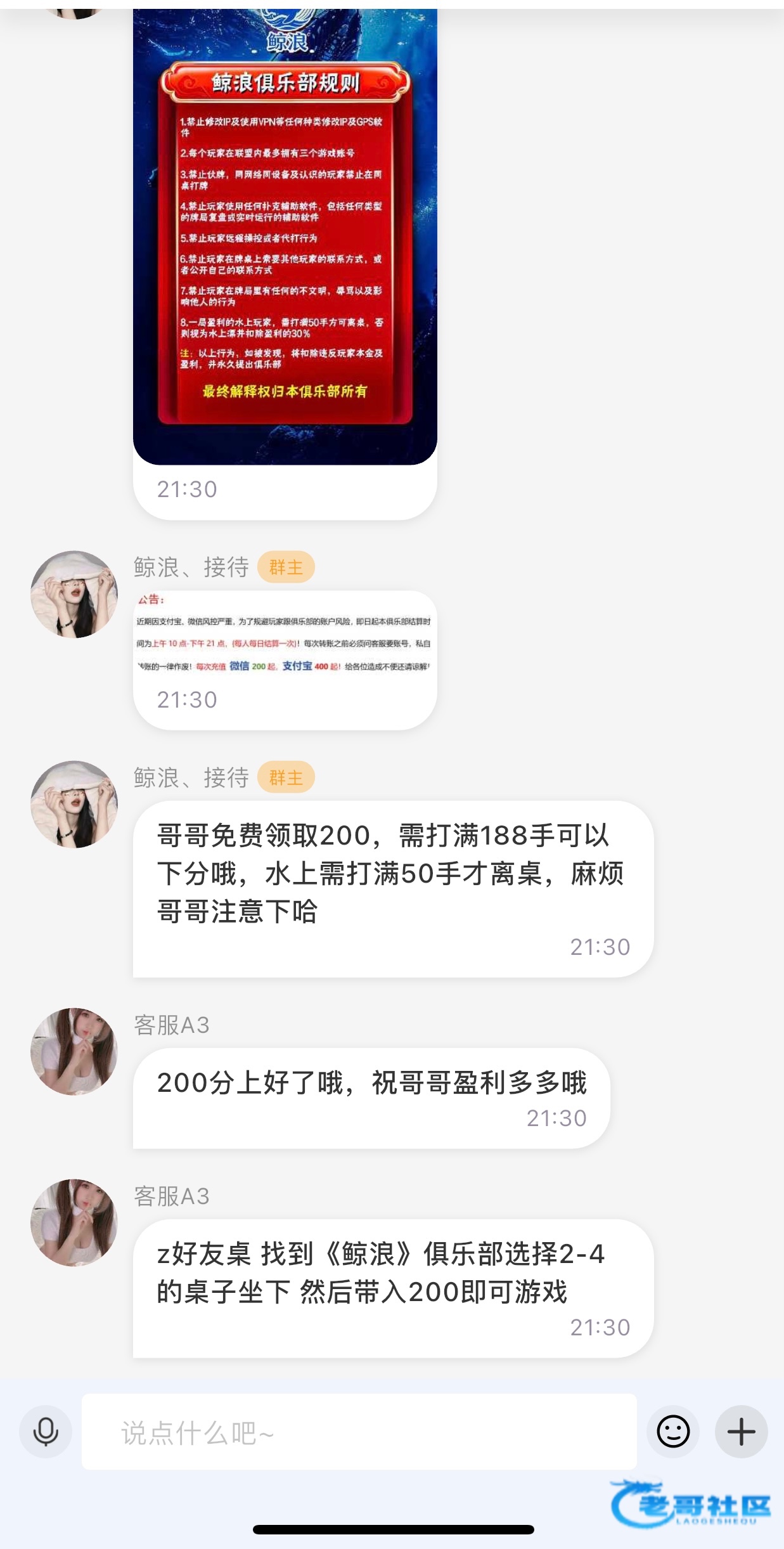Open the emoji picker
This screenshot has height=1549, width=784.
673,1432
